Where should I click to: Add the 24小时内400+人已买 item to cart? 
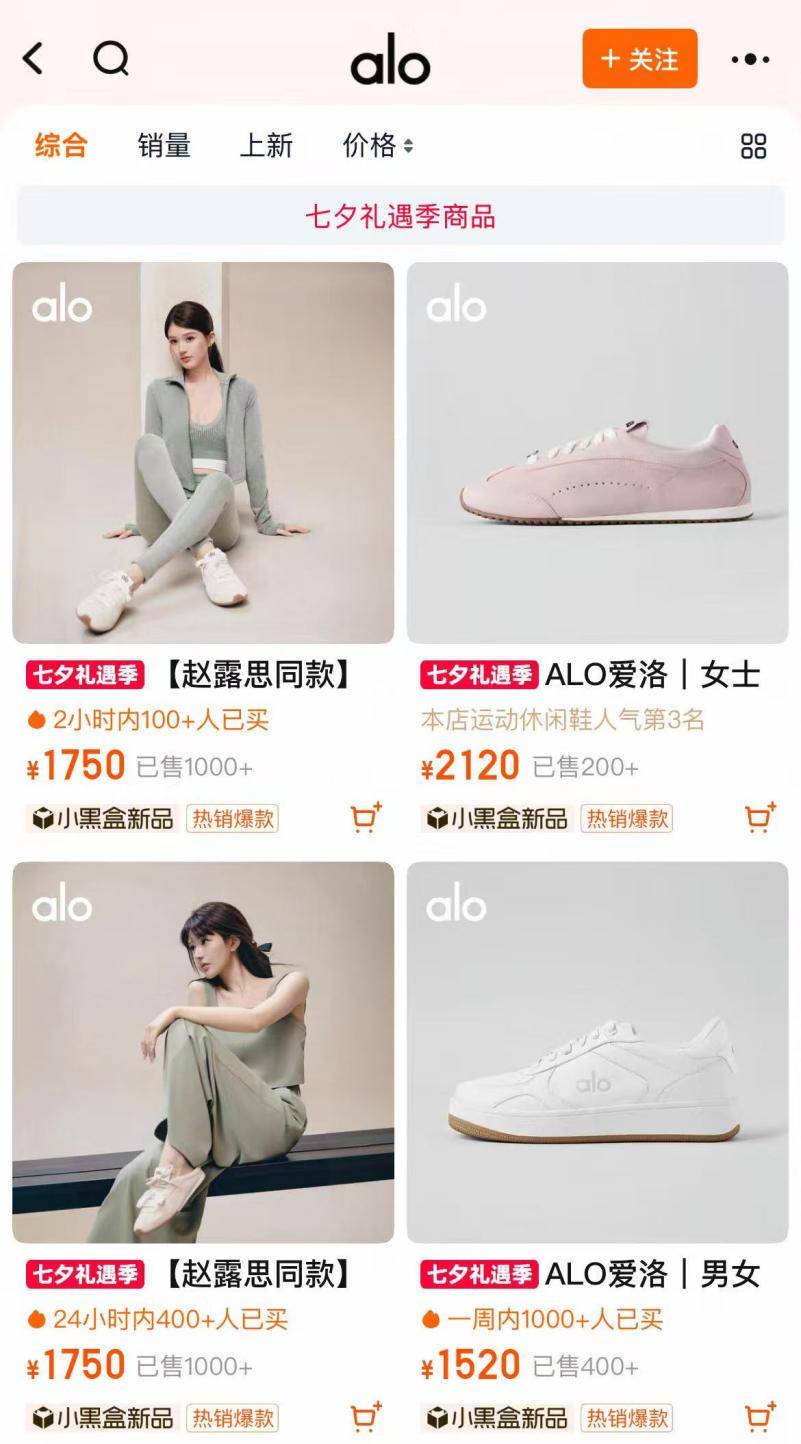(366, 1416)
